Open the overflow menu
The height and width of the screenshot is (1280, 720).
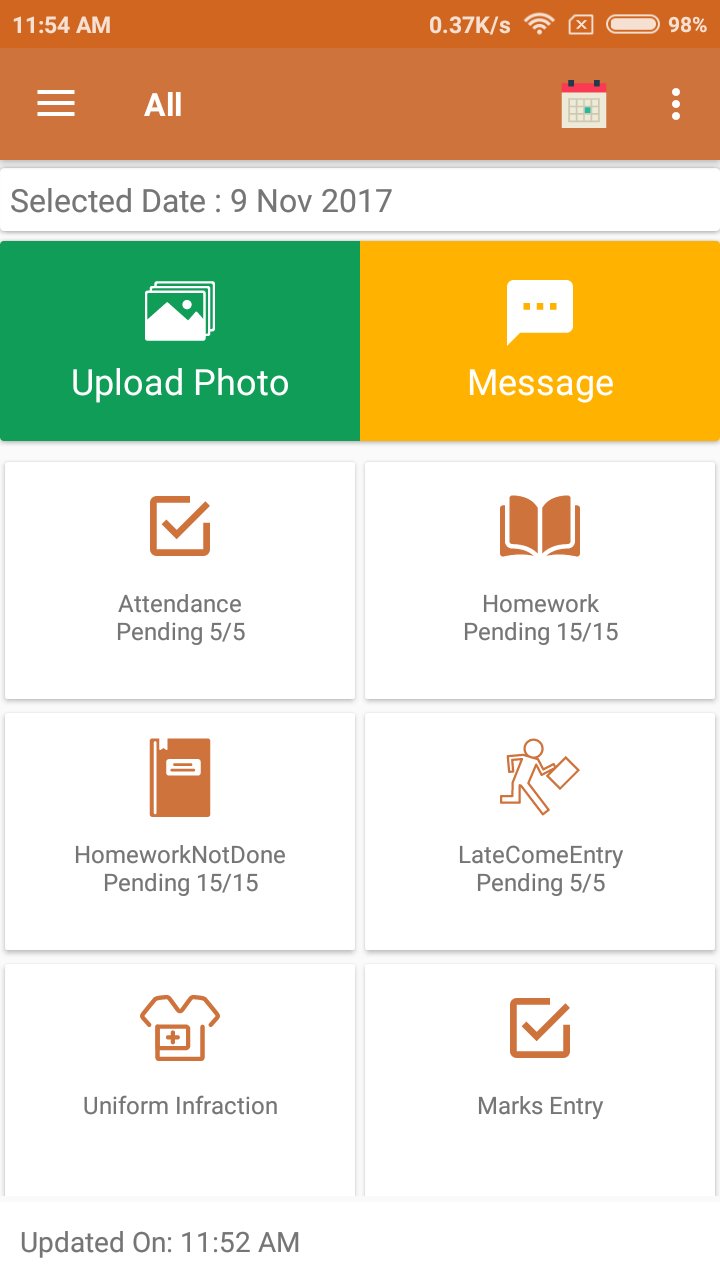point(676,104)
